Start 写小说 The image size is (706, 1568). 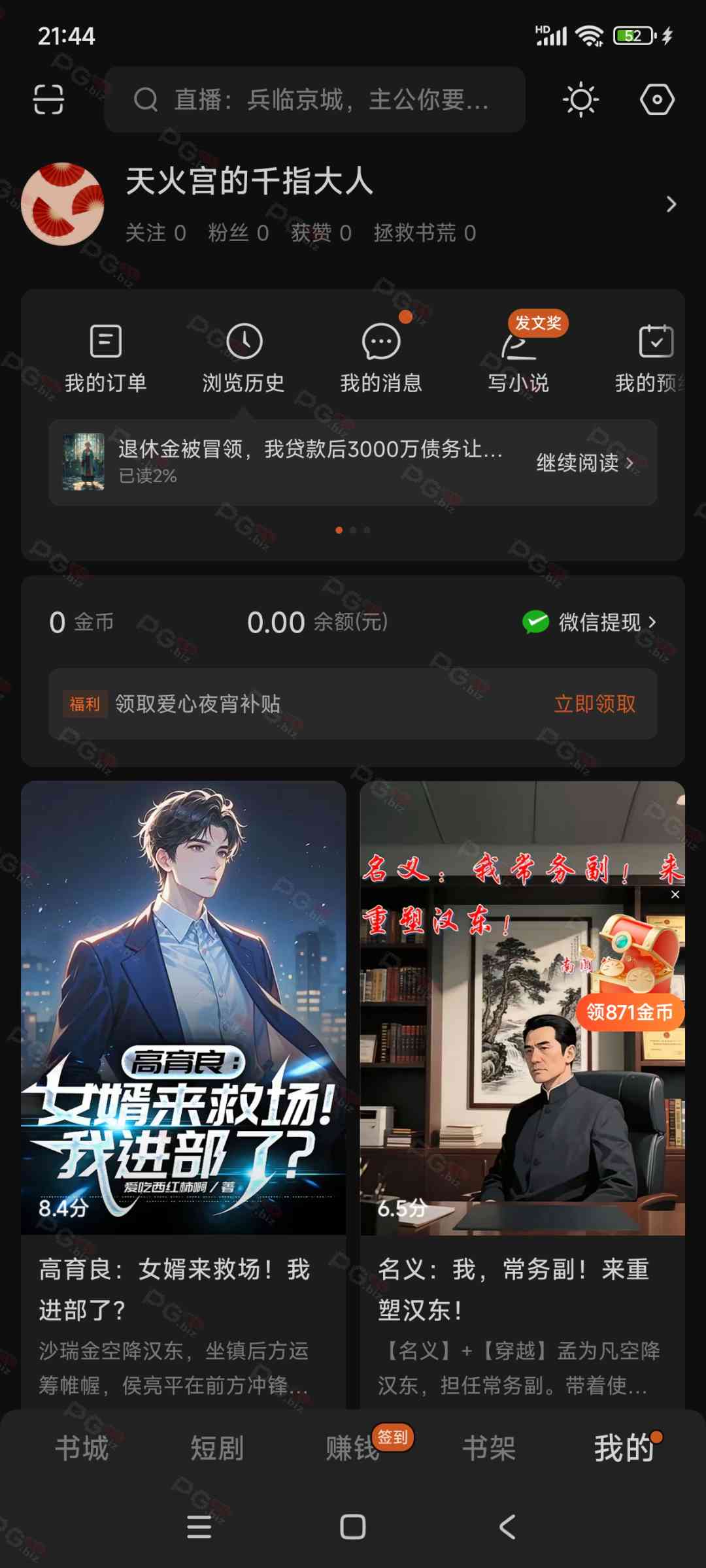pos(518,358)
